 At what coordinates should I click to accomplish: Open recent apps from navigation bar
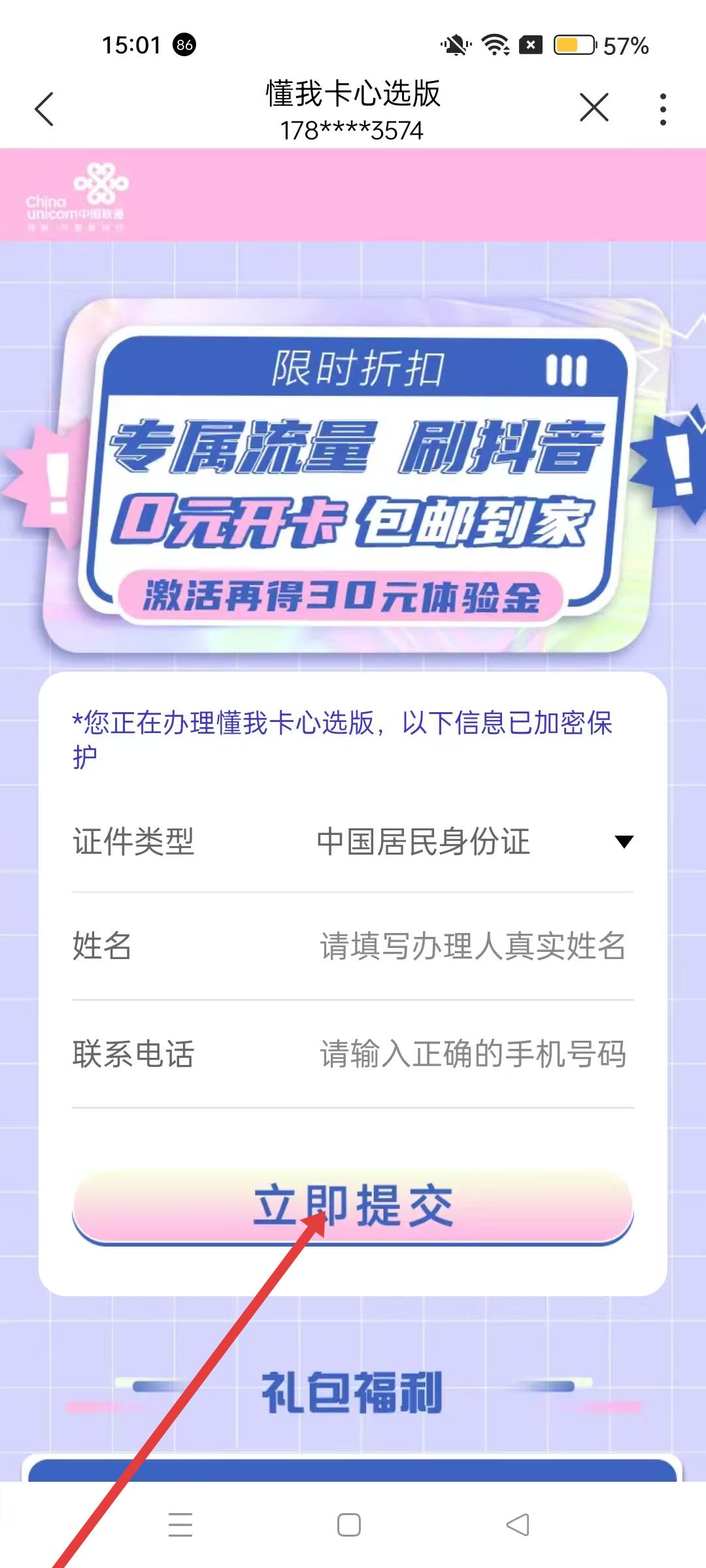point(180,1525)
